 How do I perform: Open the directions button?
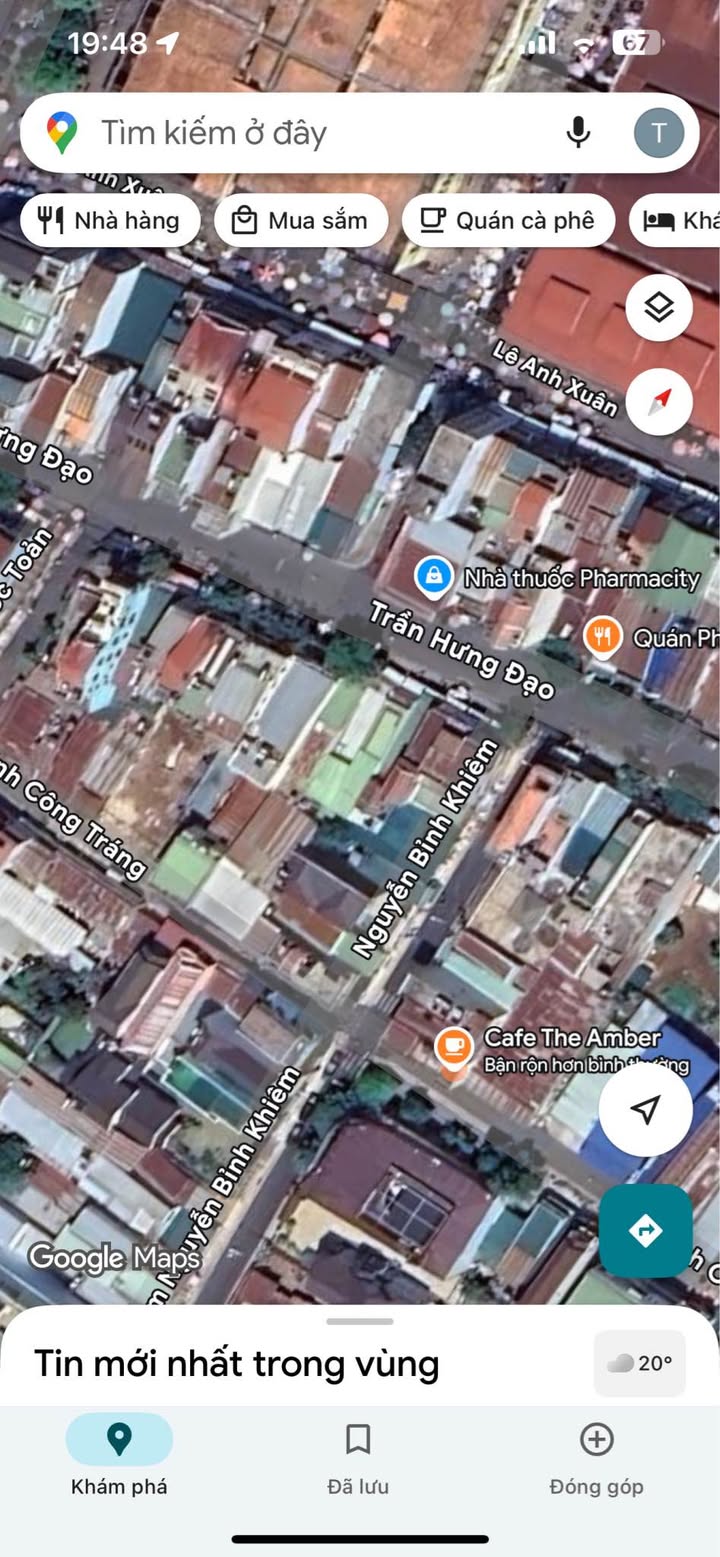646,1231
